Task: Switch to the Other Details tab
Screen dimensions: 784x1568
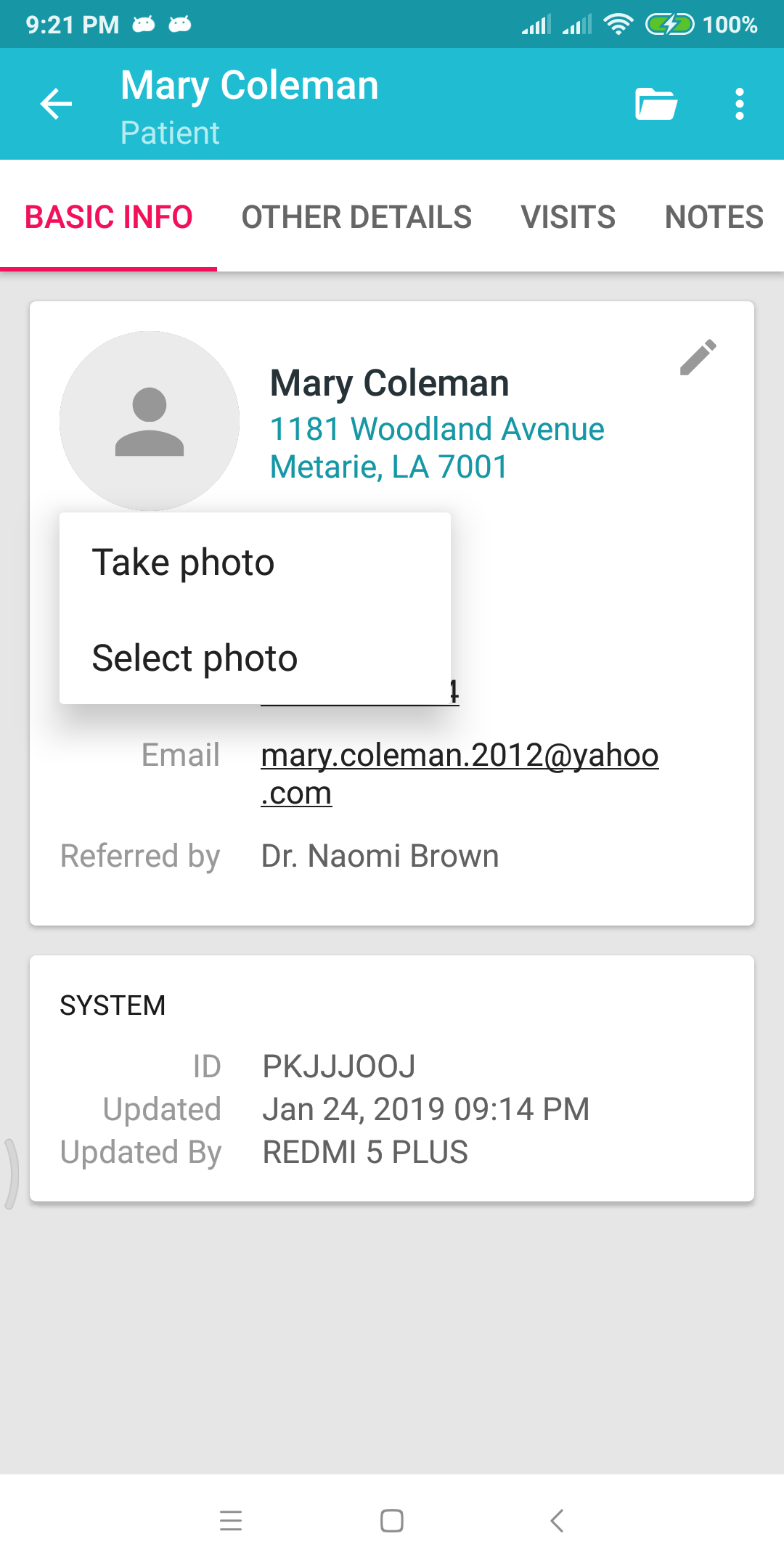Action: [x=356, y=217]
